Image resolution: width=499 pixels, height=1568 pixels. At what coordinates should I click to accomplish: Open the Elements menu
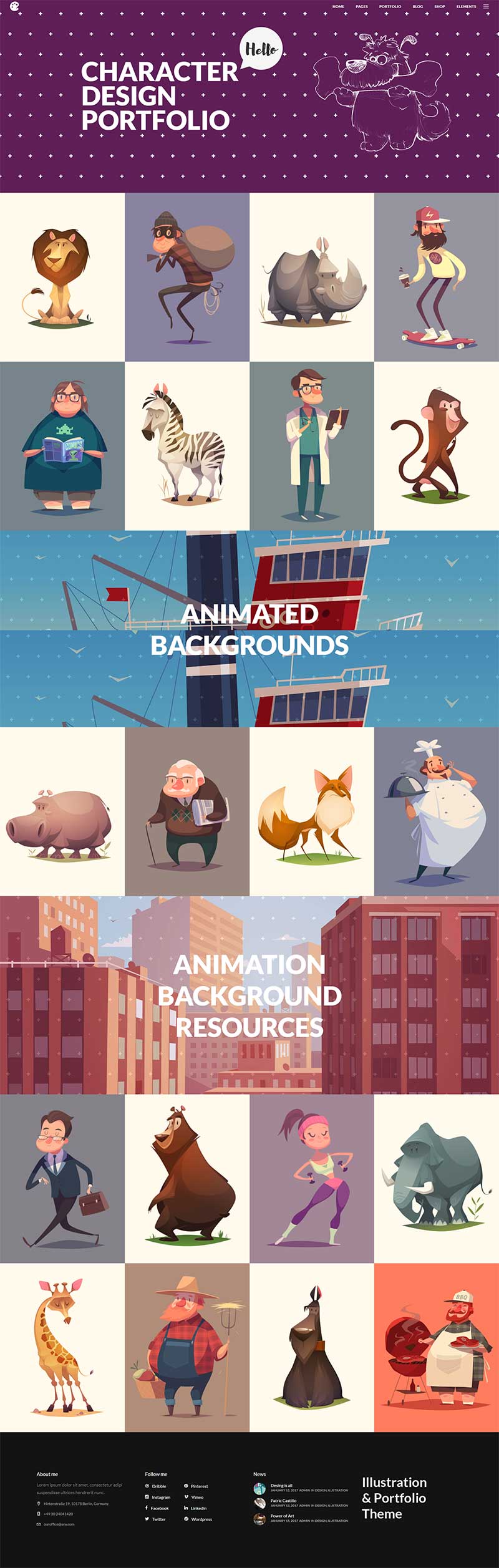pyautogui.click(x=466, y=6)
